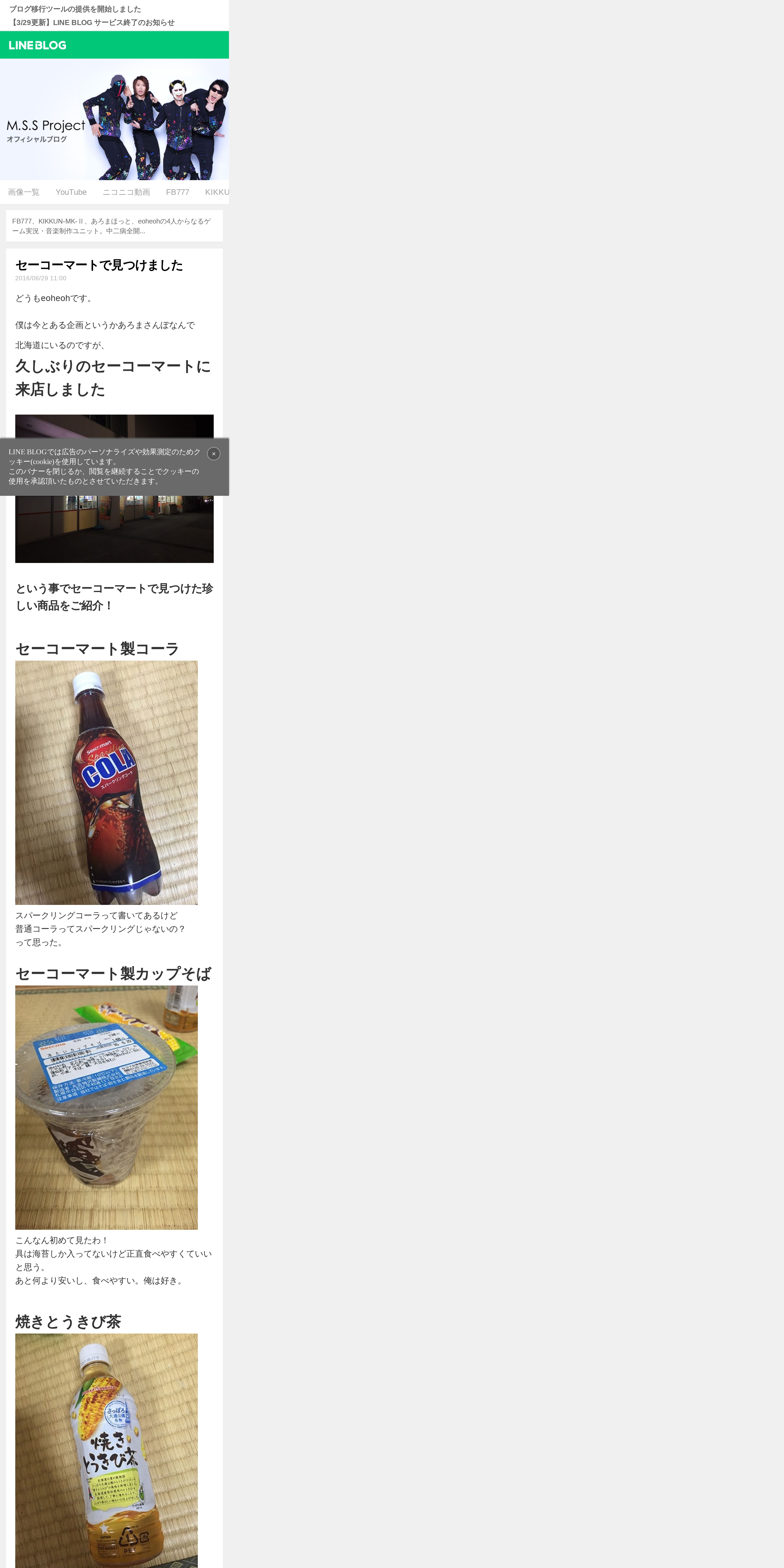This screenshot has width=784, height=1568.
Task: Enlarge the 焼きとうきび茶 bottle photo
Action: click(106, 1451)
